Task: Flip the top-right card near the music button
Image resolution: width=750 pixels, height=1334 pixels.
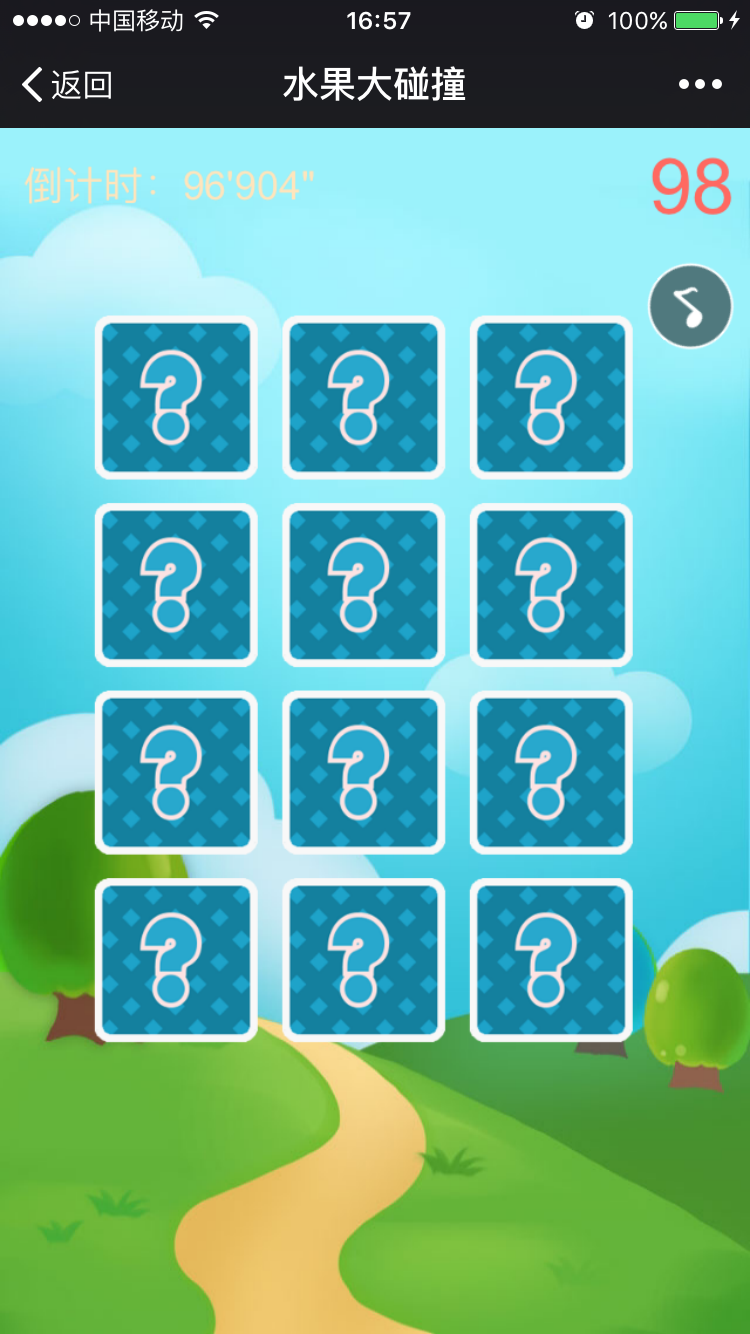Action: tap(551, 397)
